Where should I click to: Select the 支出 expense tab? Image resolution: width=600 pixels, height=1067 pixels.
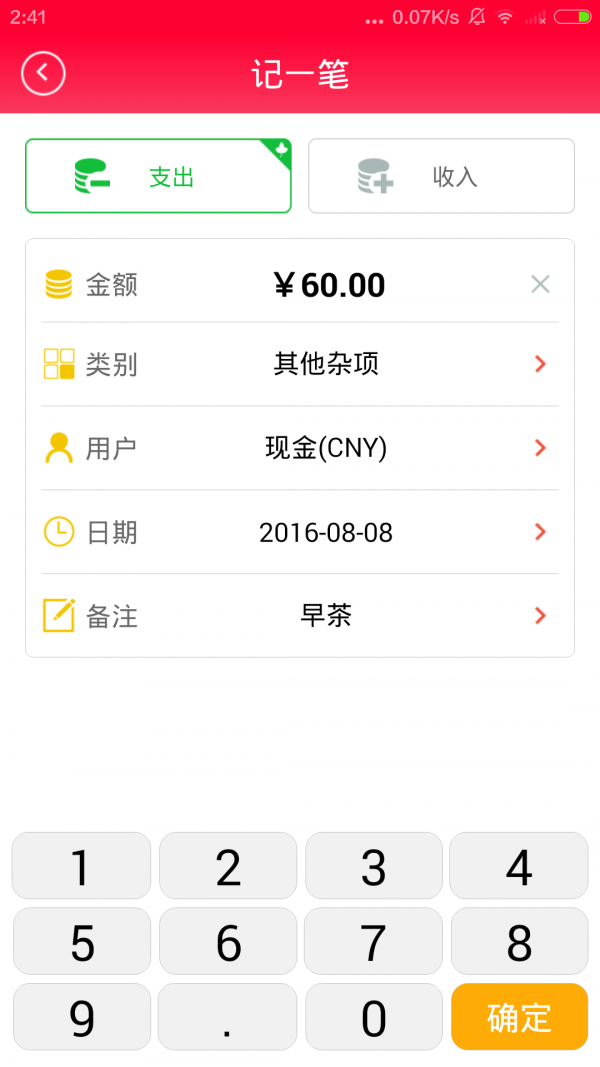tap(159, 176)
